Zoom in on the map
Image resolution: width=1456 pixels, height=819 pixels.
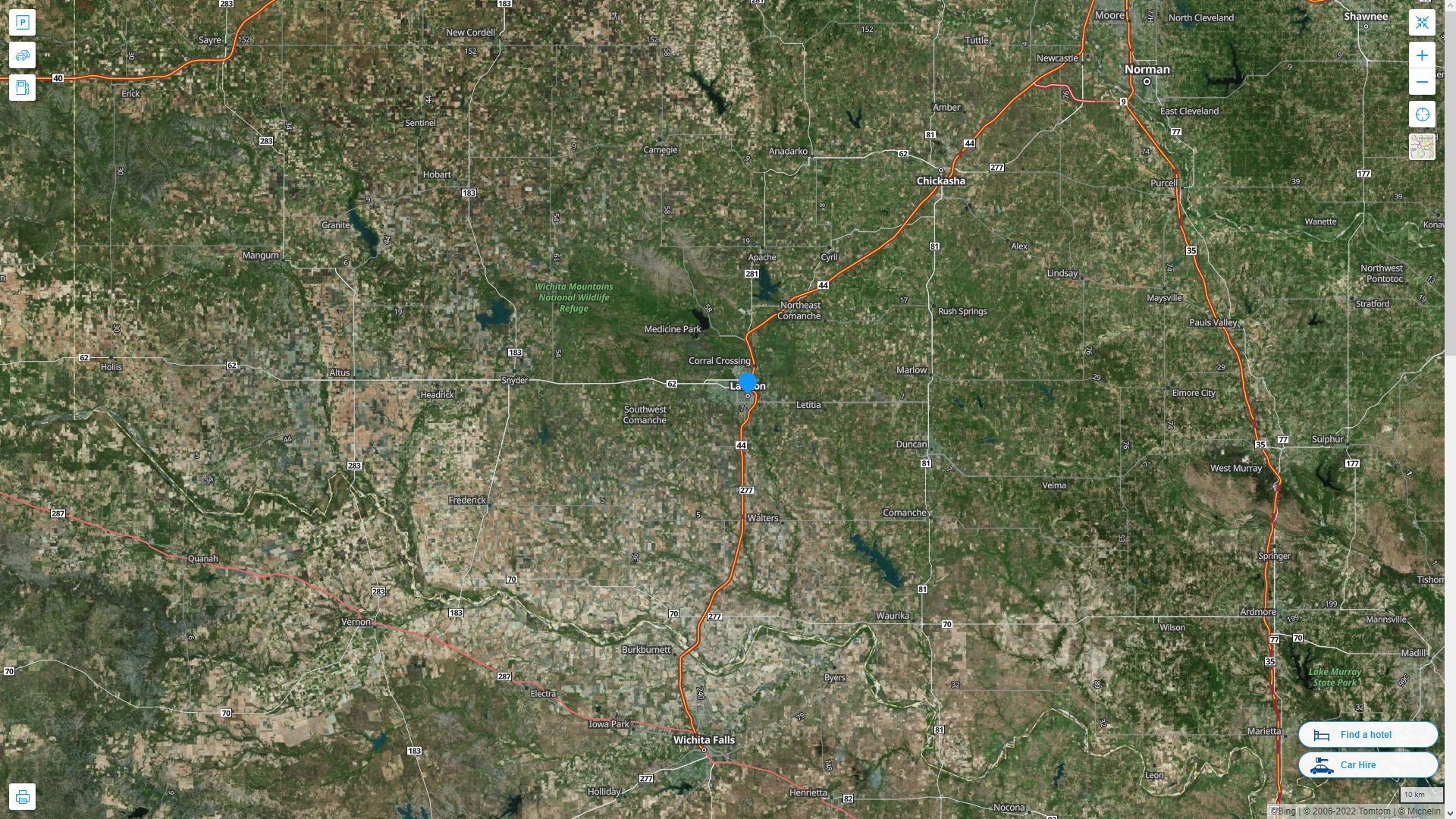pos(1422,55)
